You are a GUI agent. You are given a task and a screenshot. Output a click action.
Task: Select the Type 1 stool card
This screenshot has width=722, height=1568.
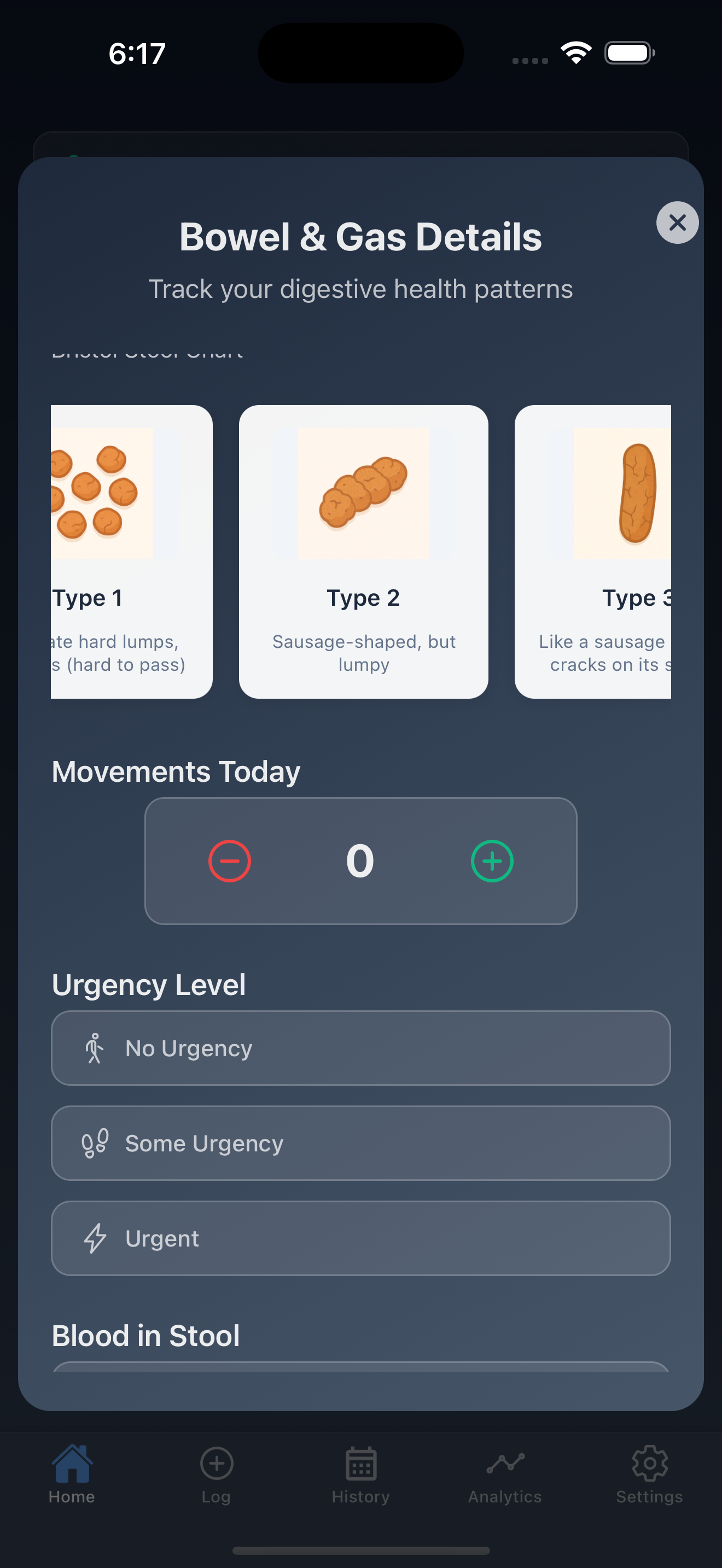tap(131, 551)
